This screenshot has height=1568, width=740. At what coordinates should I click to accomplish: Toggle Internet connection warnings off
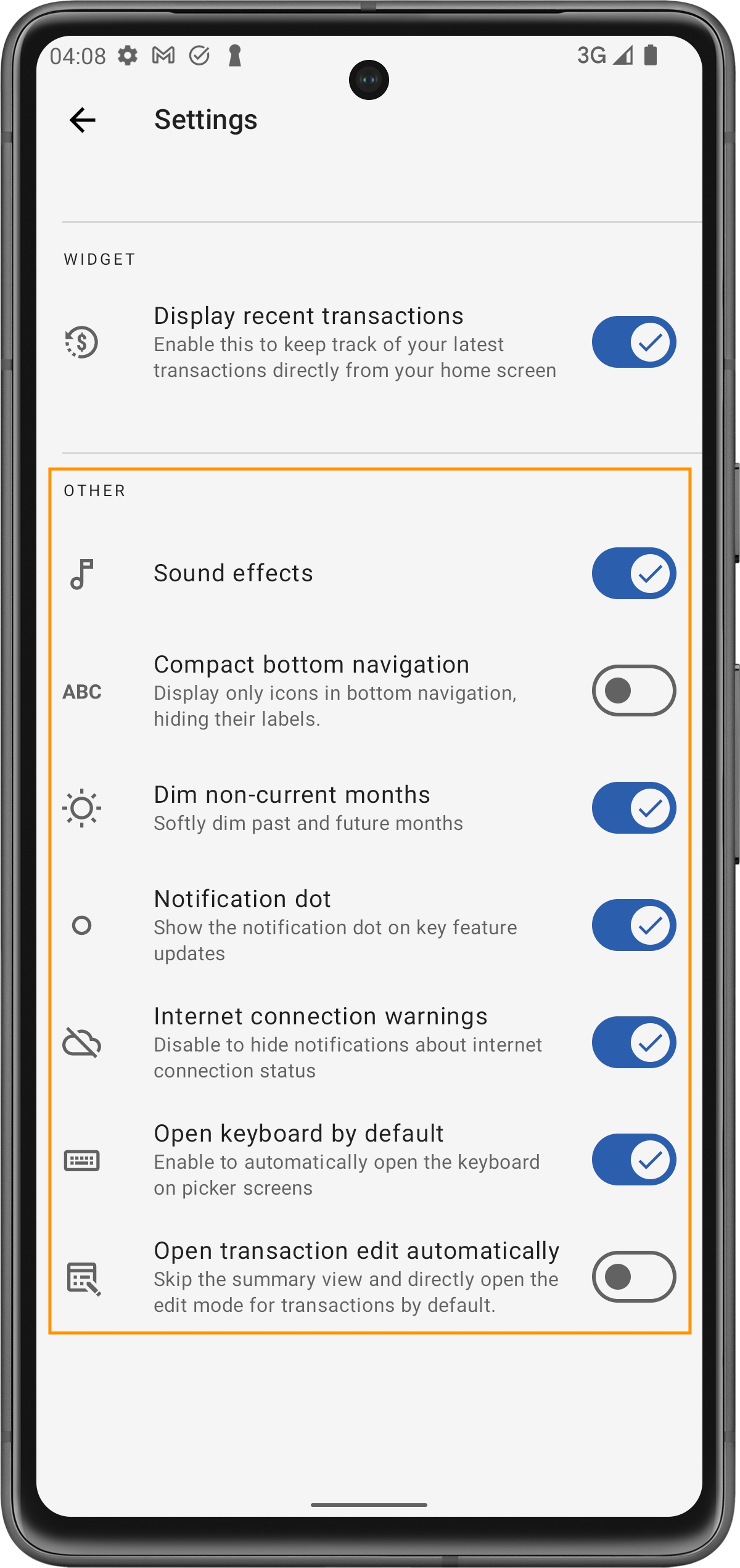point(633,1042)
